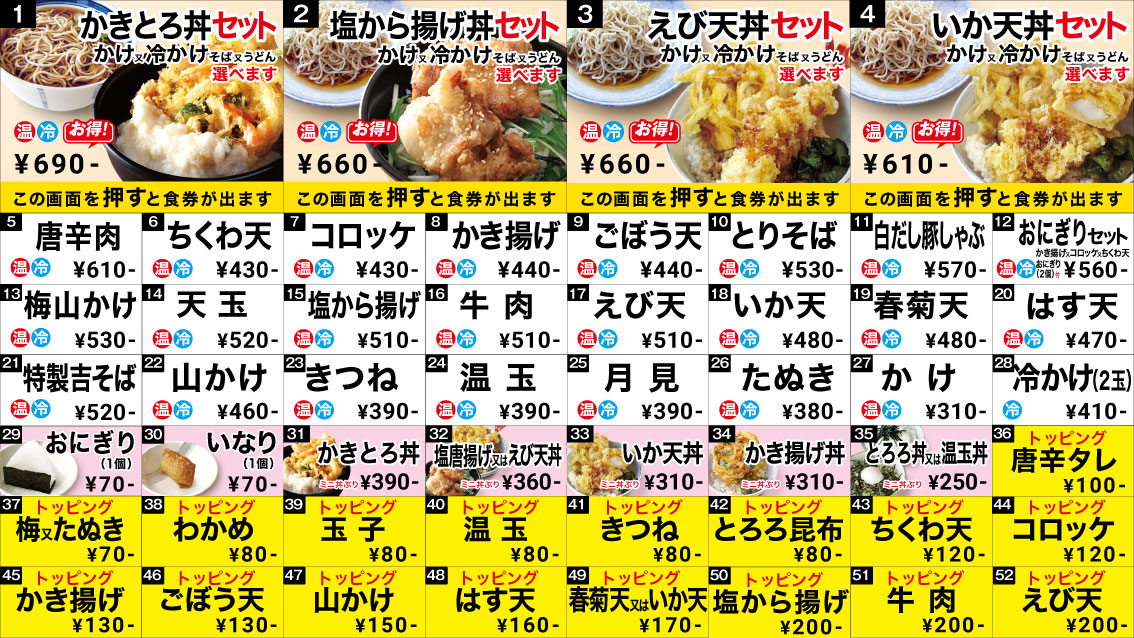Order 冷かけ(2玉) for ¥410
The image size is (1134, 638).
(x=1063, y=389)
